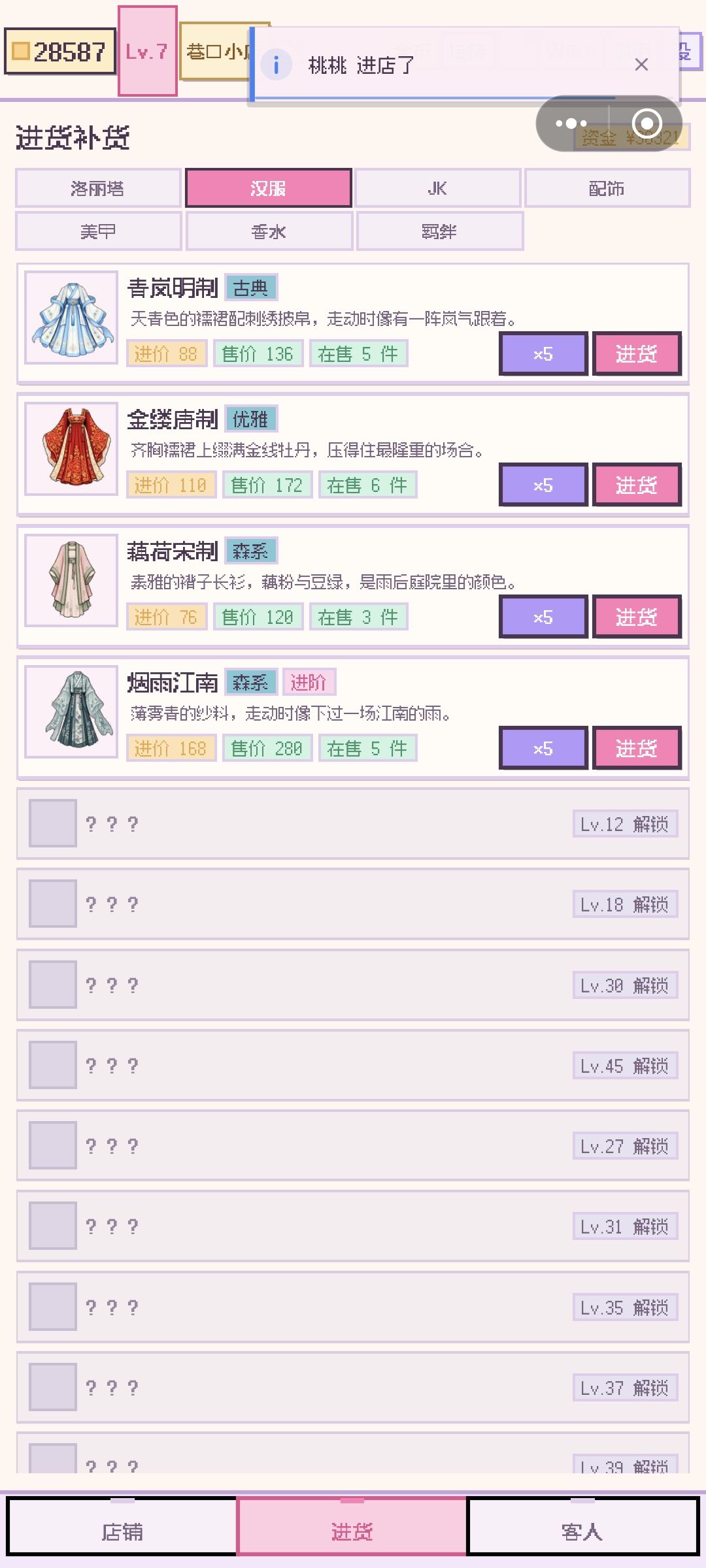
Task: Switch to the 洛丽塔 category
Action: (x=98, y=188)
